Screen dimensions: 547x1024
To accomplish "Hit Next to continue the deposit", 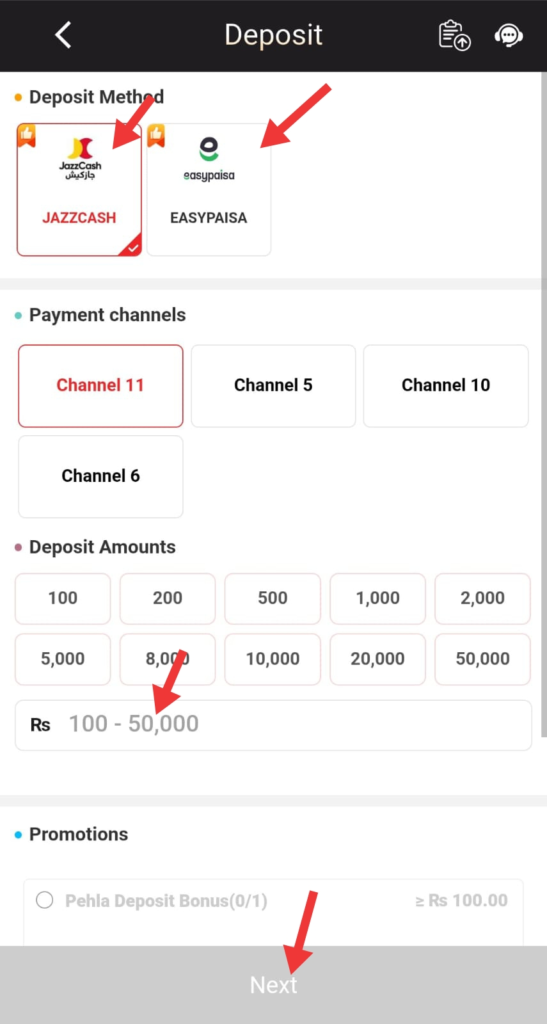I will [274, 985].
